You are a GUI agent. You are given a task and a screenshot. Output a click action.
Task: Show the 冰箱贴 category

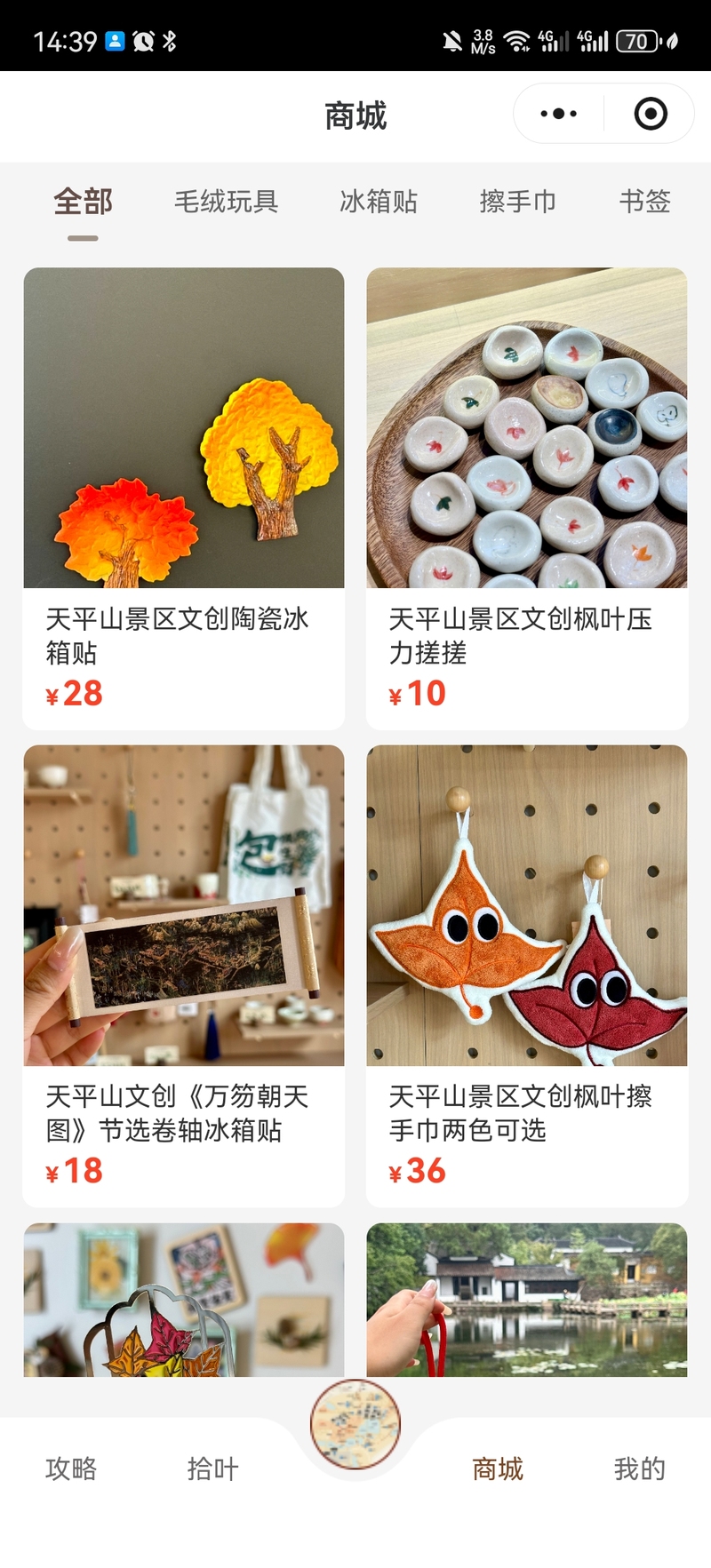coord(379,202)
